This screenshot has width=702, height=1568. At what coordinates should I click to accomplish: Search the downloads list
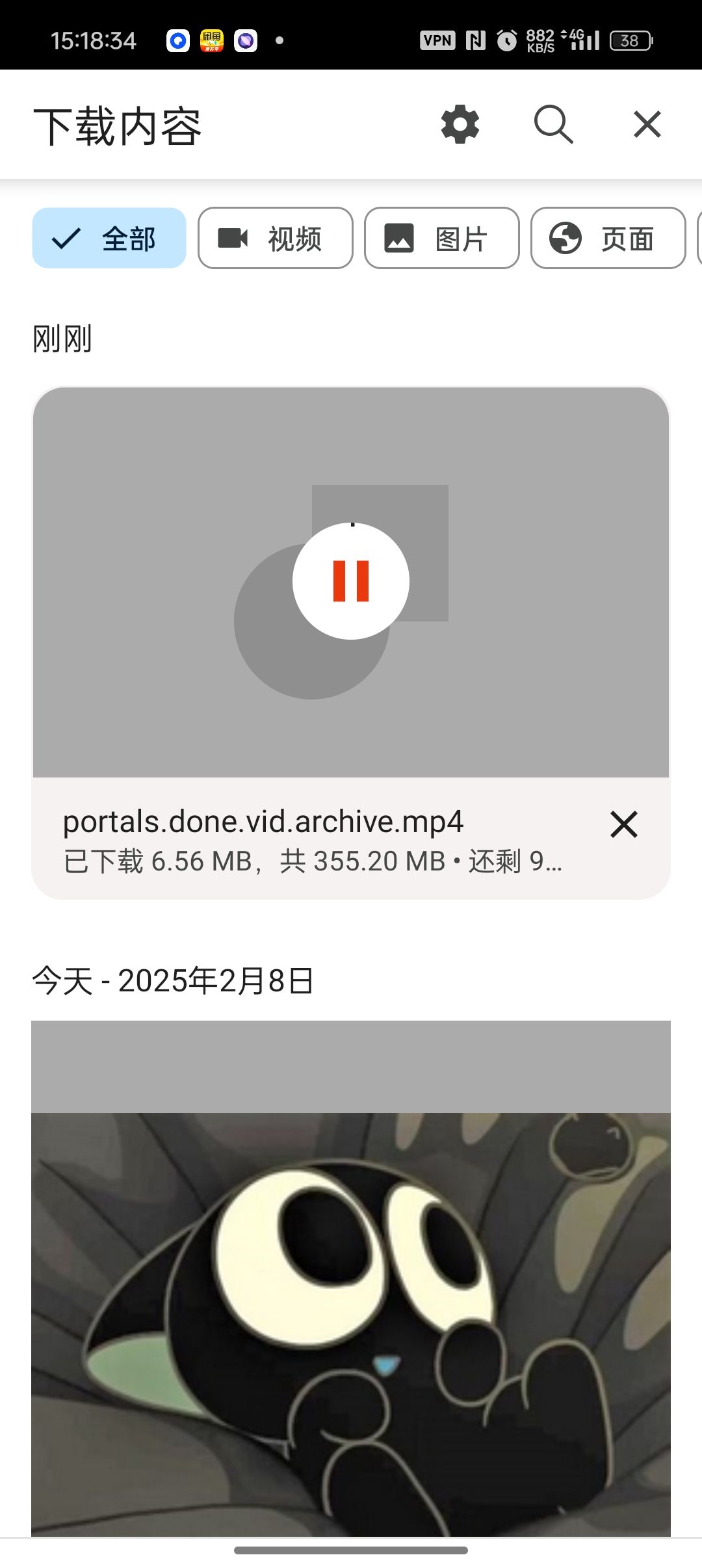553,124
